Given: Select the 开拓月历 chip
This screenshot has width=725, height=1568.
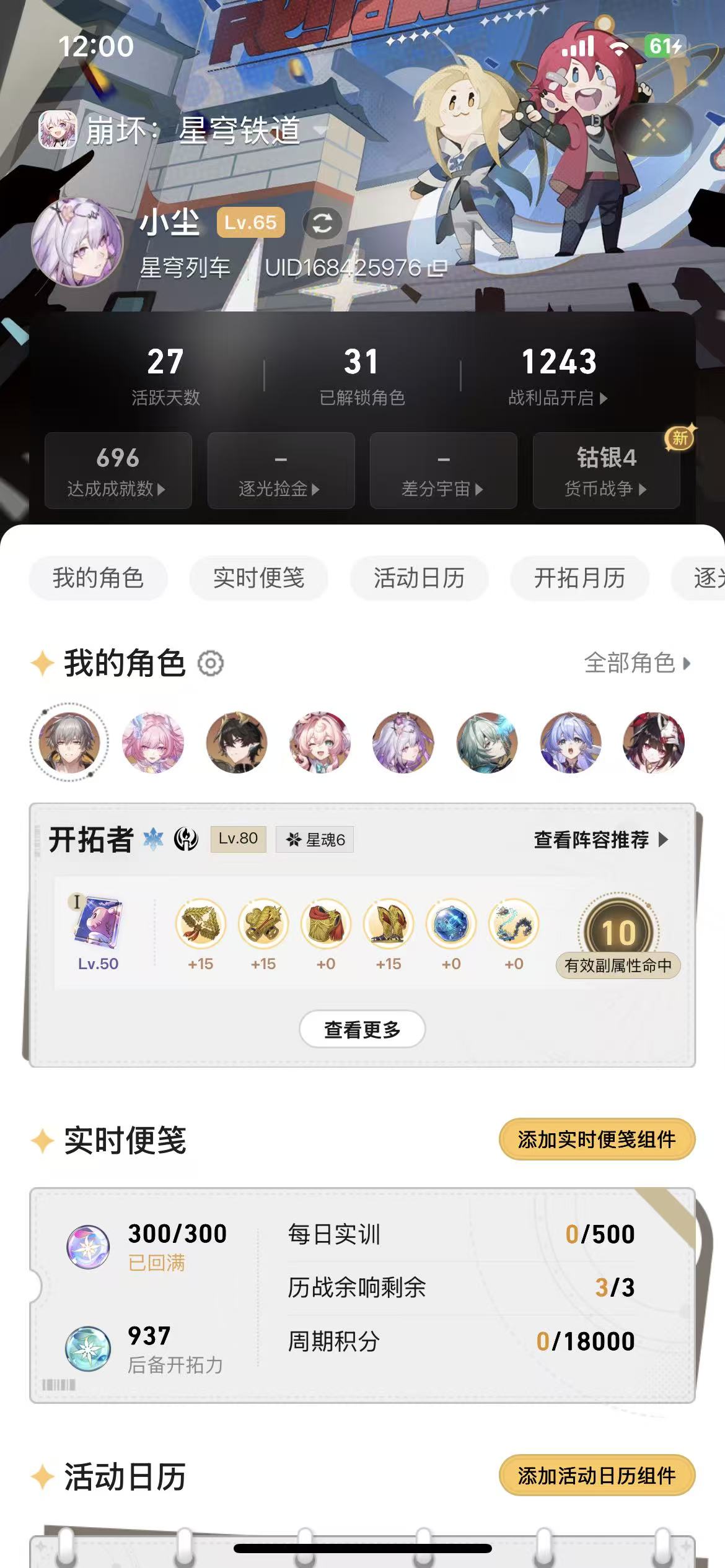Looking at the screenshot, I should pyautogui.click(x=579, y=578).
